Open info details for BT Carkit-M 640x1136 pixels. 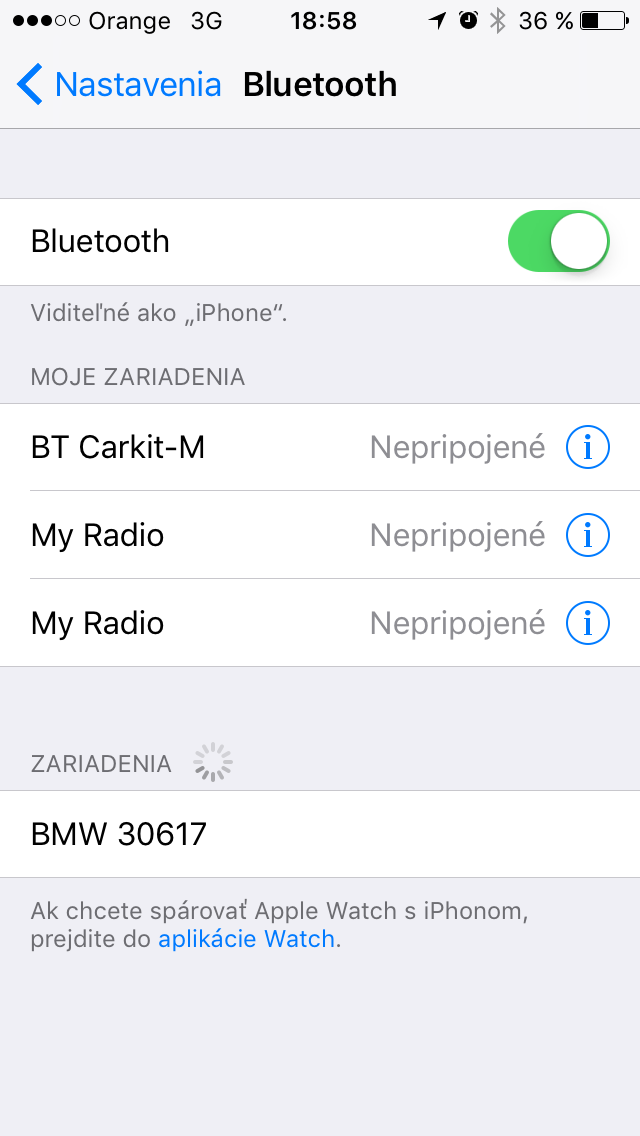pyautogui.click(x=588, y=447)
